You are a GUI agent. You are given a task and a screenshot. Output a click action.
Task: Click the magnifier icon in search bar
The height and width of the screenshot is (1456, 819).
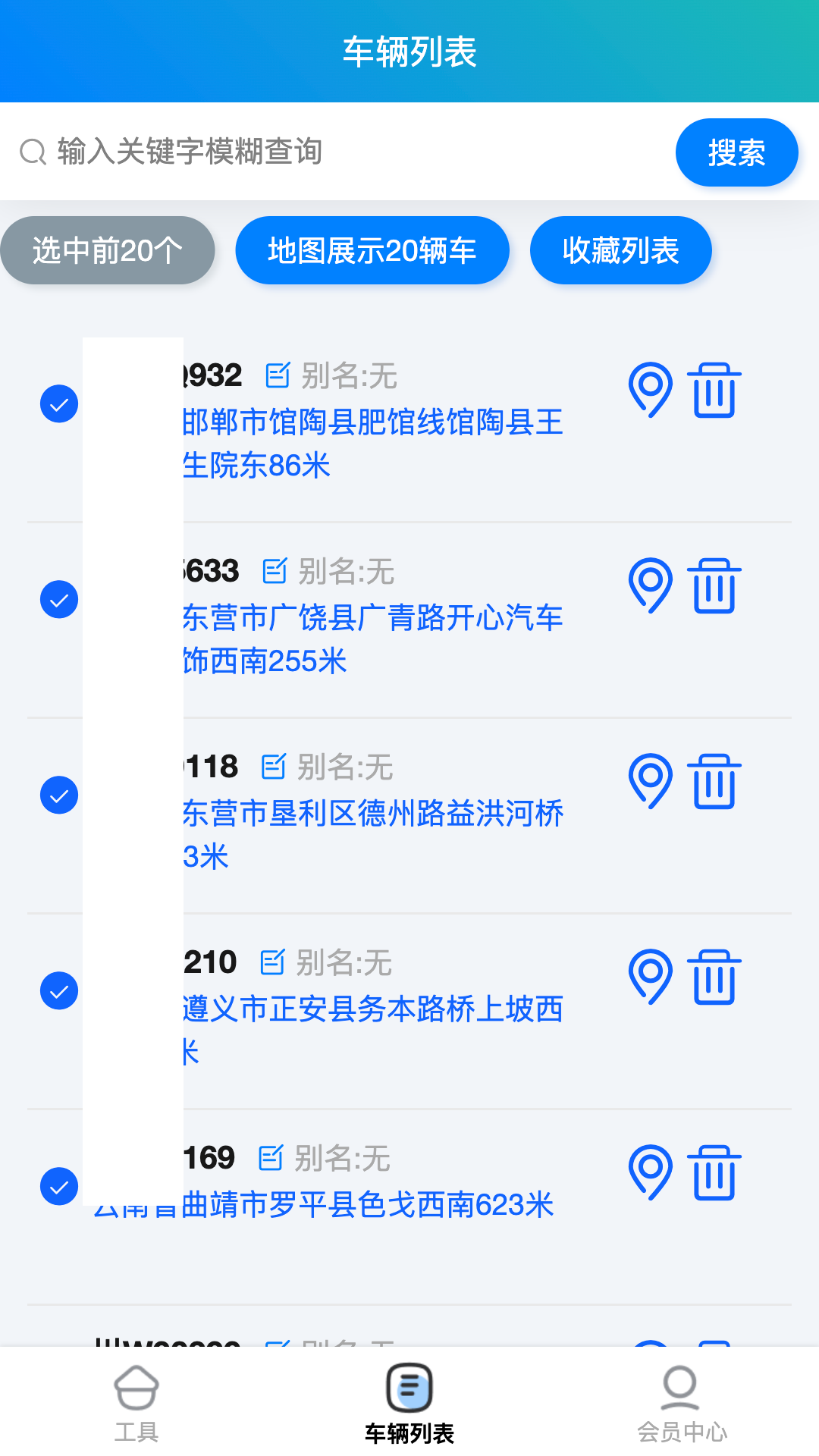[32, 152]
